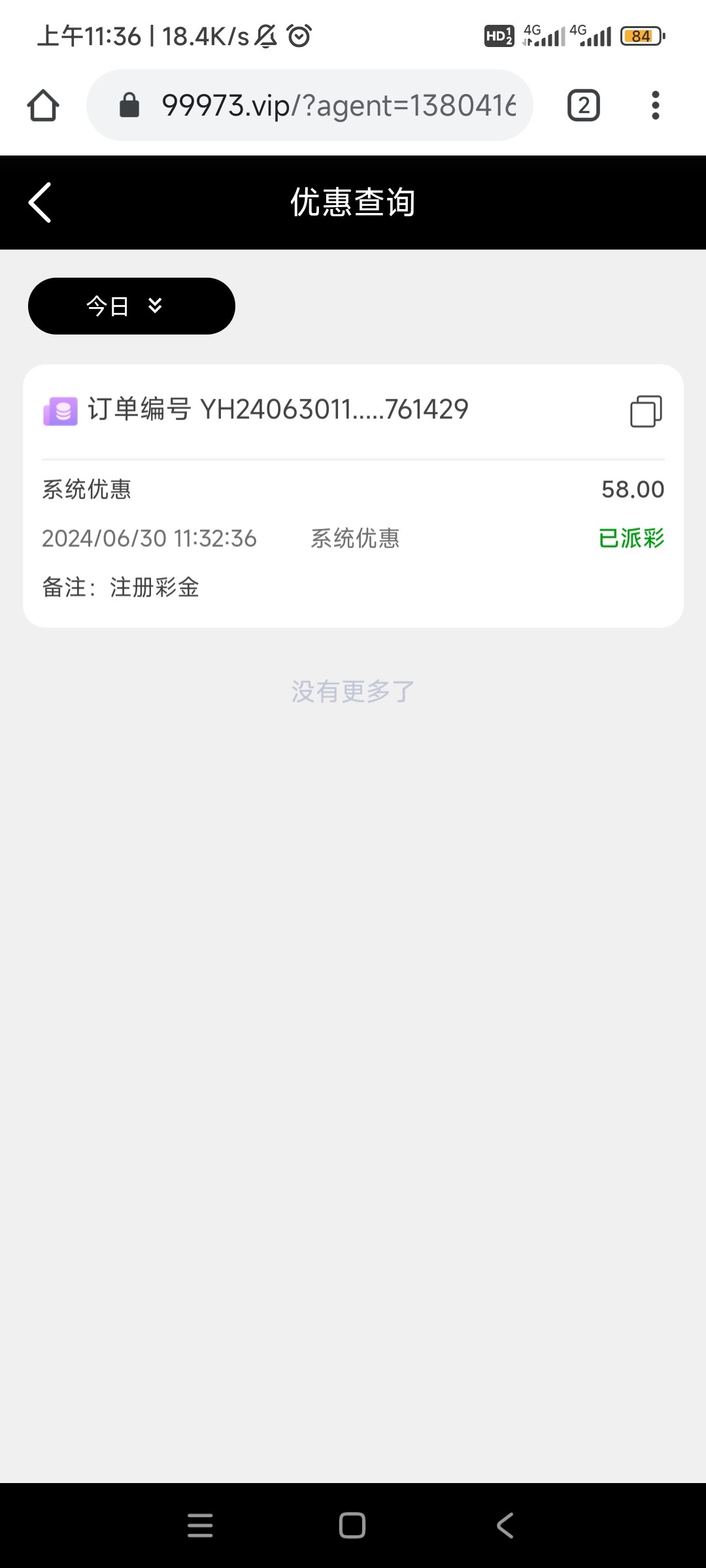The height and width of the screenshot is (1568, 706).
Task: Open the browser tab switcher
Action: point(583,106)
